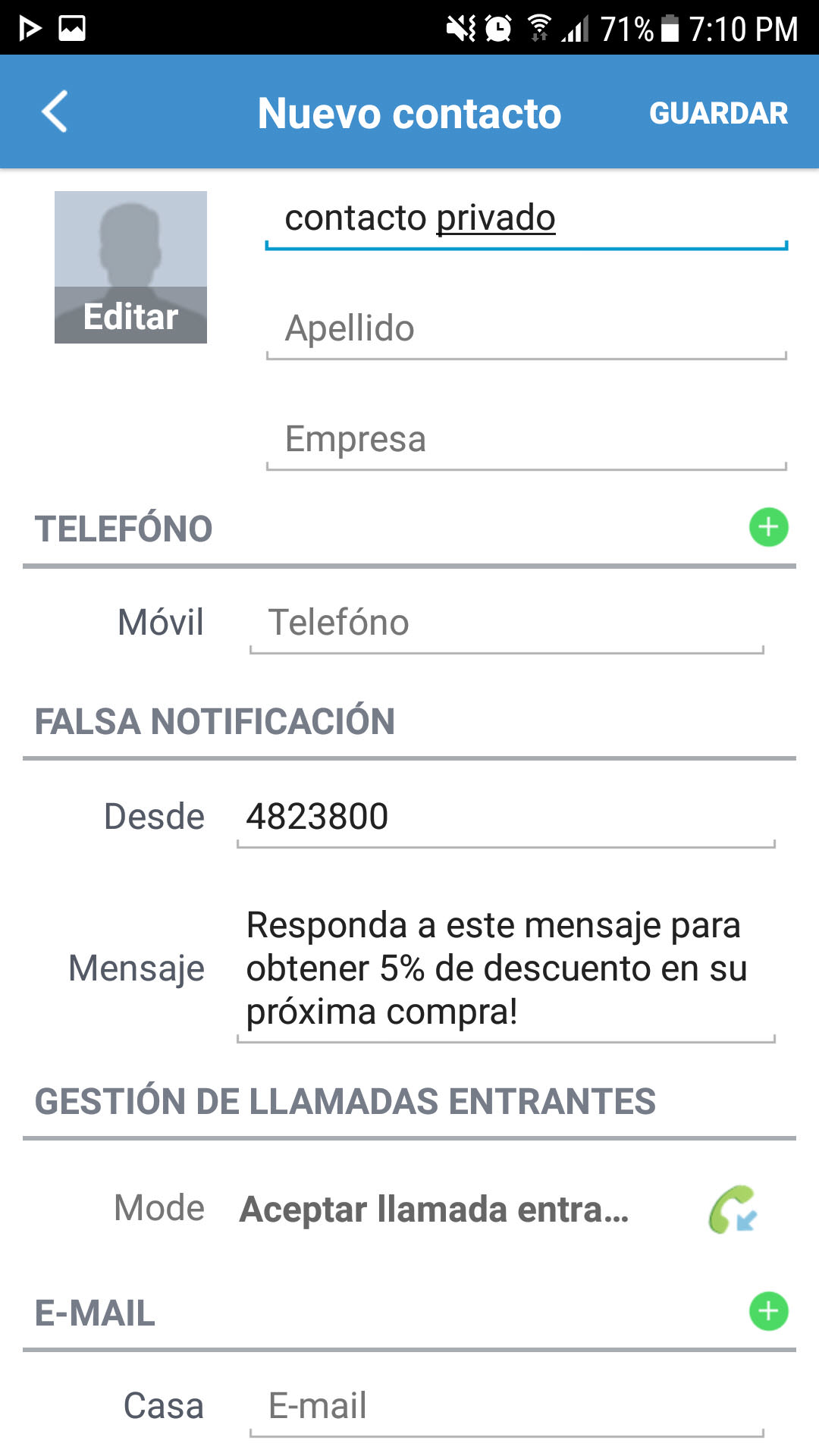Go back using the top-left arrow
This screenshot has width=819, height=1456.
coord(55,111)
